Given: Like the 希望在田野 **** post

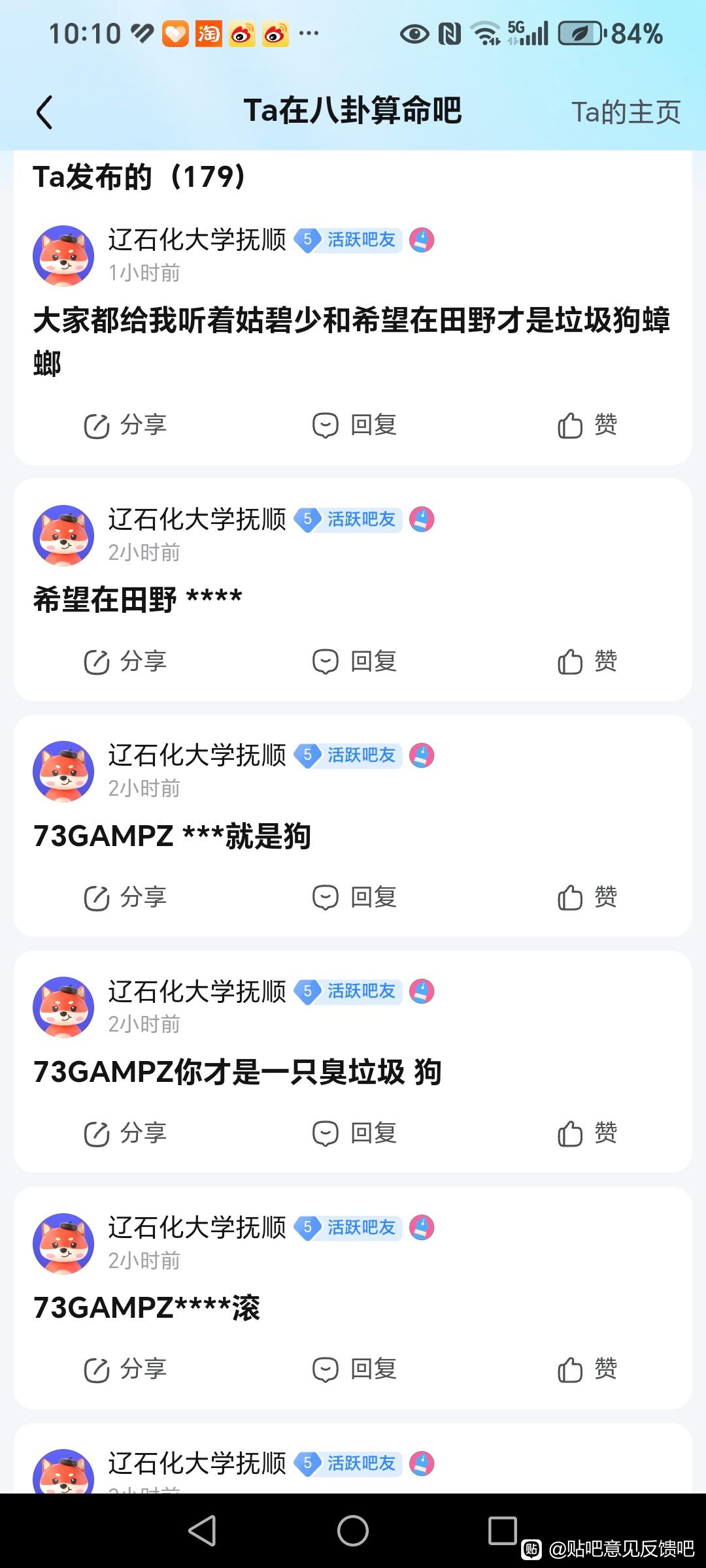Looking at the screenshot, I should point(587,661).
